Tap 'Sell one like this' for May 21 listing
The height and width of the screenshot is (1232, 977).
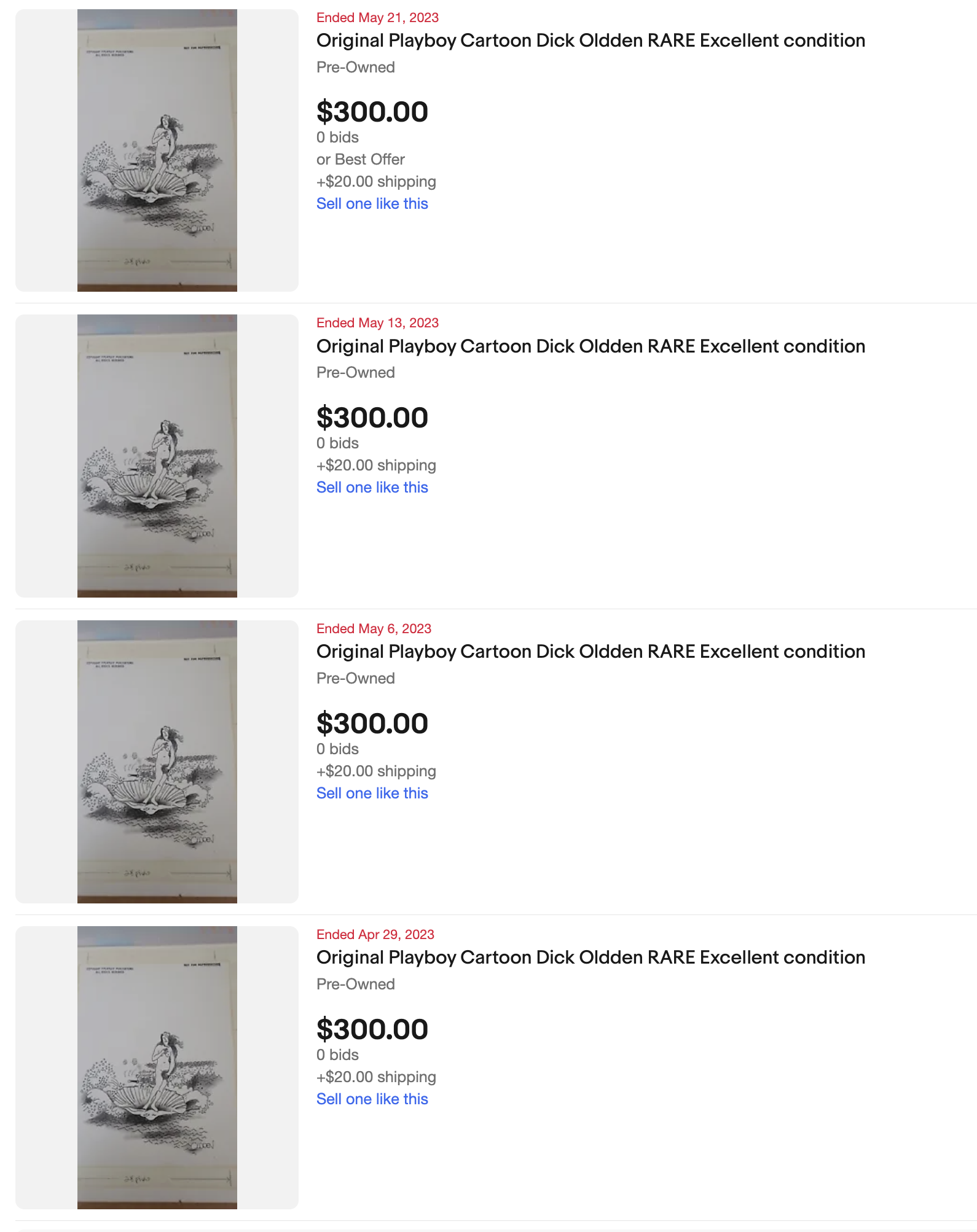tap(372, 204)
